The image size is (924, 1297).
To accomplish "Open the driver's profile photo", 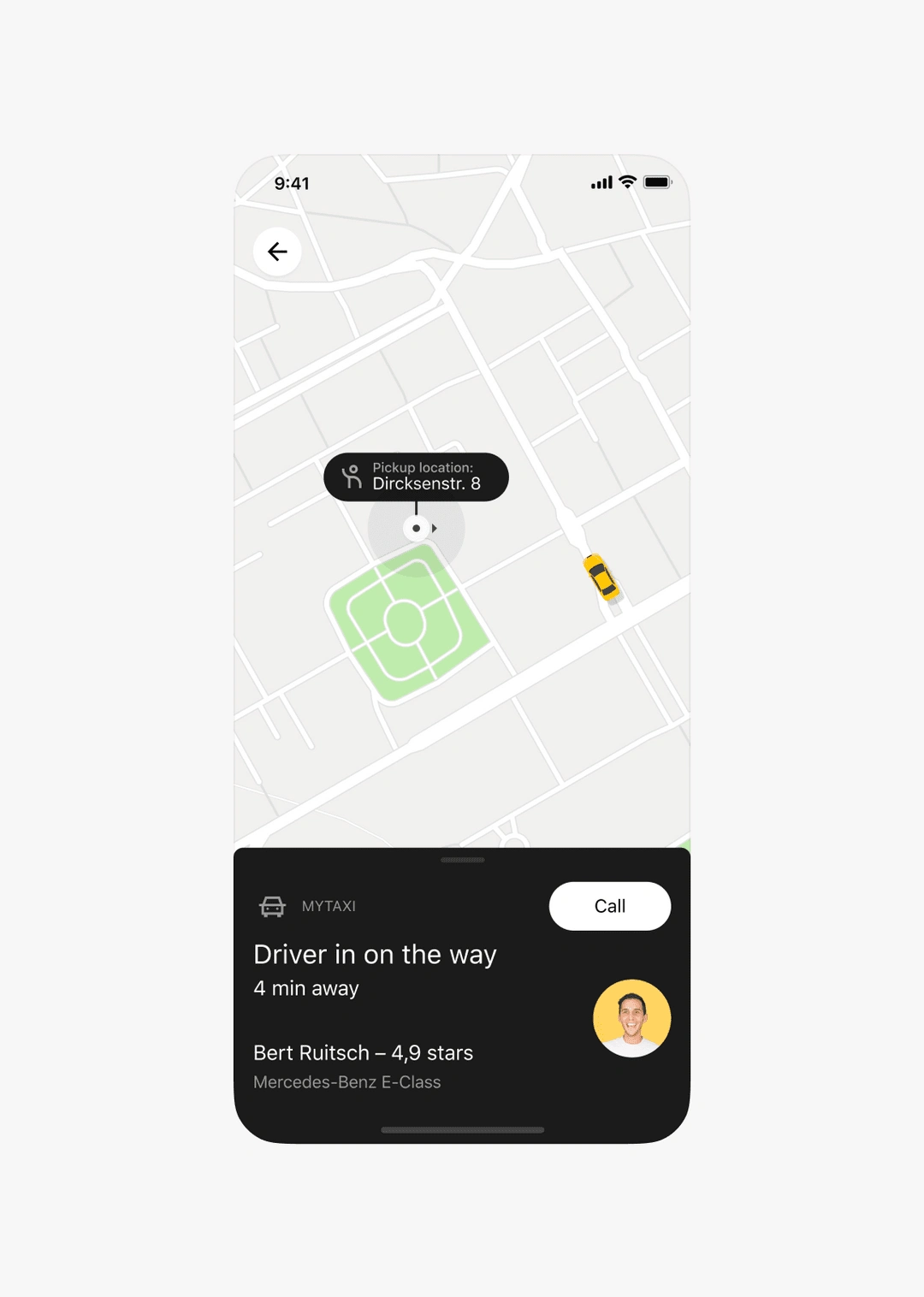I will (631, 1018).
